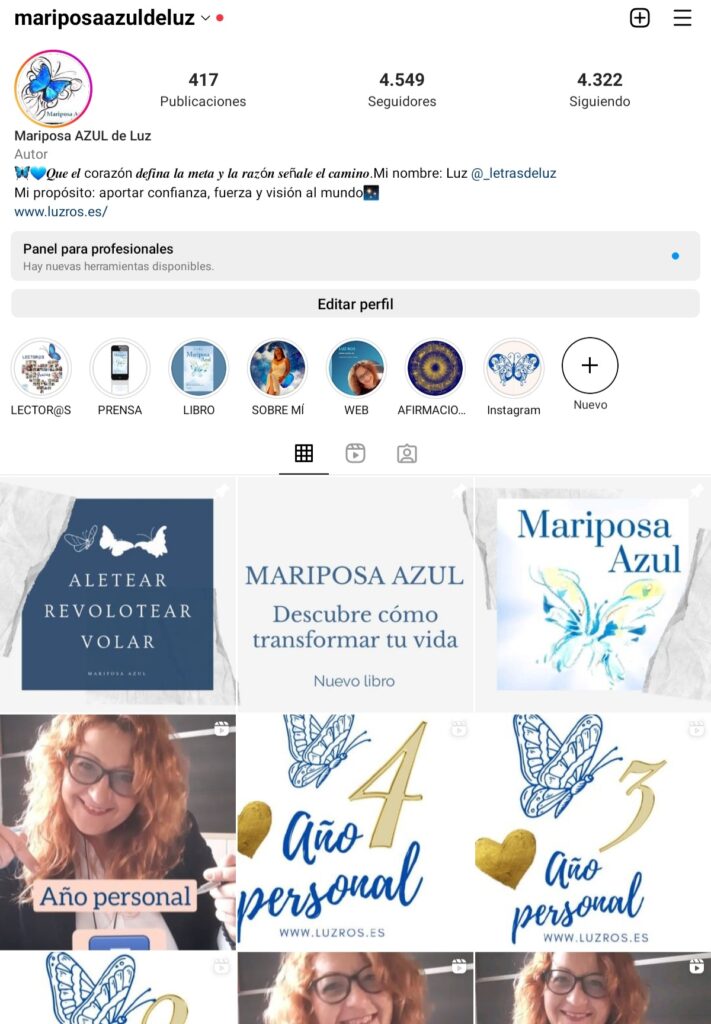Switch to the Reels tab
711x1024 pixels.
[355, 454]
